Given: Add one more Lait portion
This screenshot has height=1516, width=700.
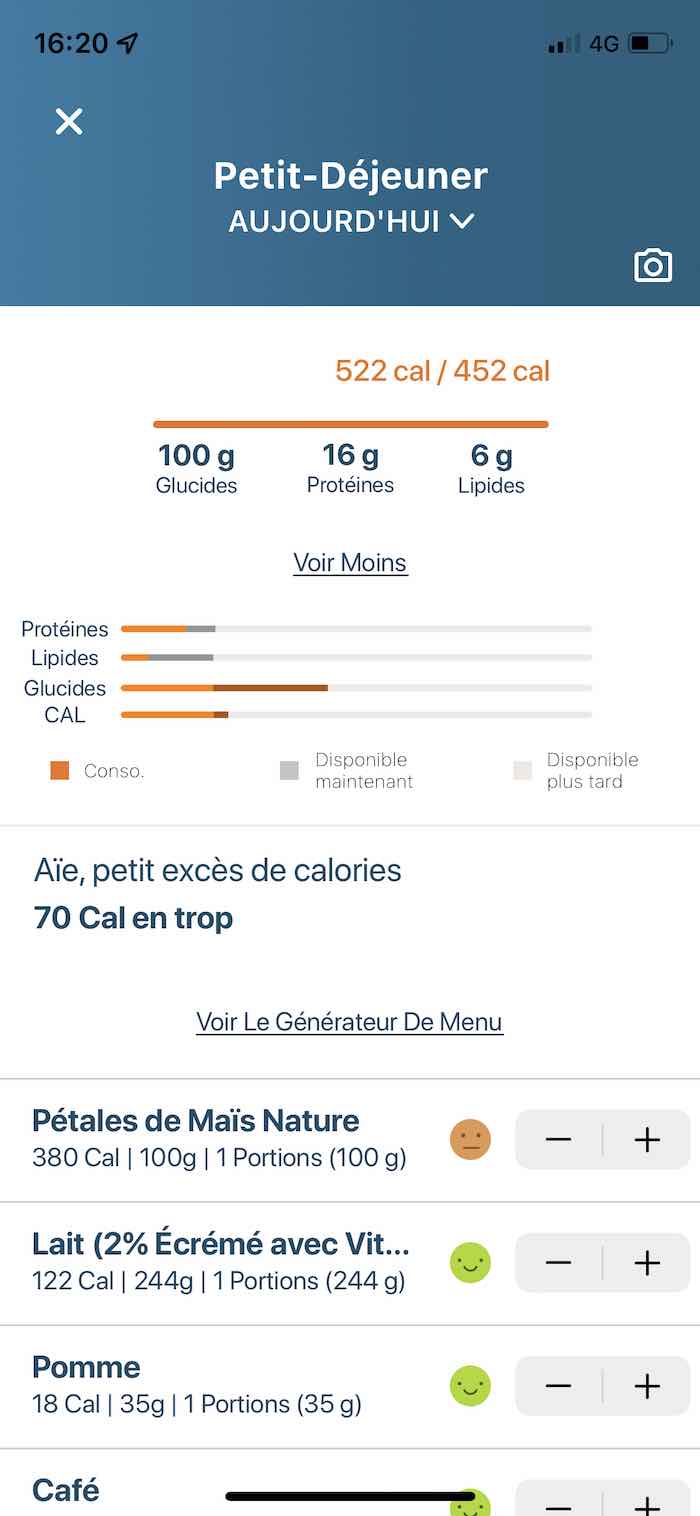Looking at the screenshot, I should (647, 1263).
